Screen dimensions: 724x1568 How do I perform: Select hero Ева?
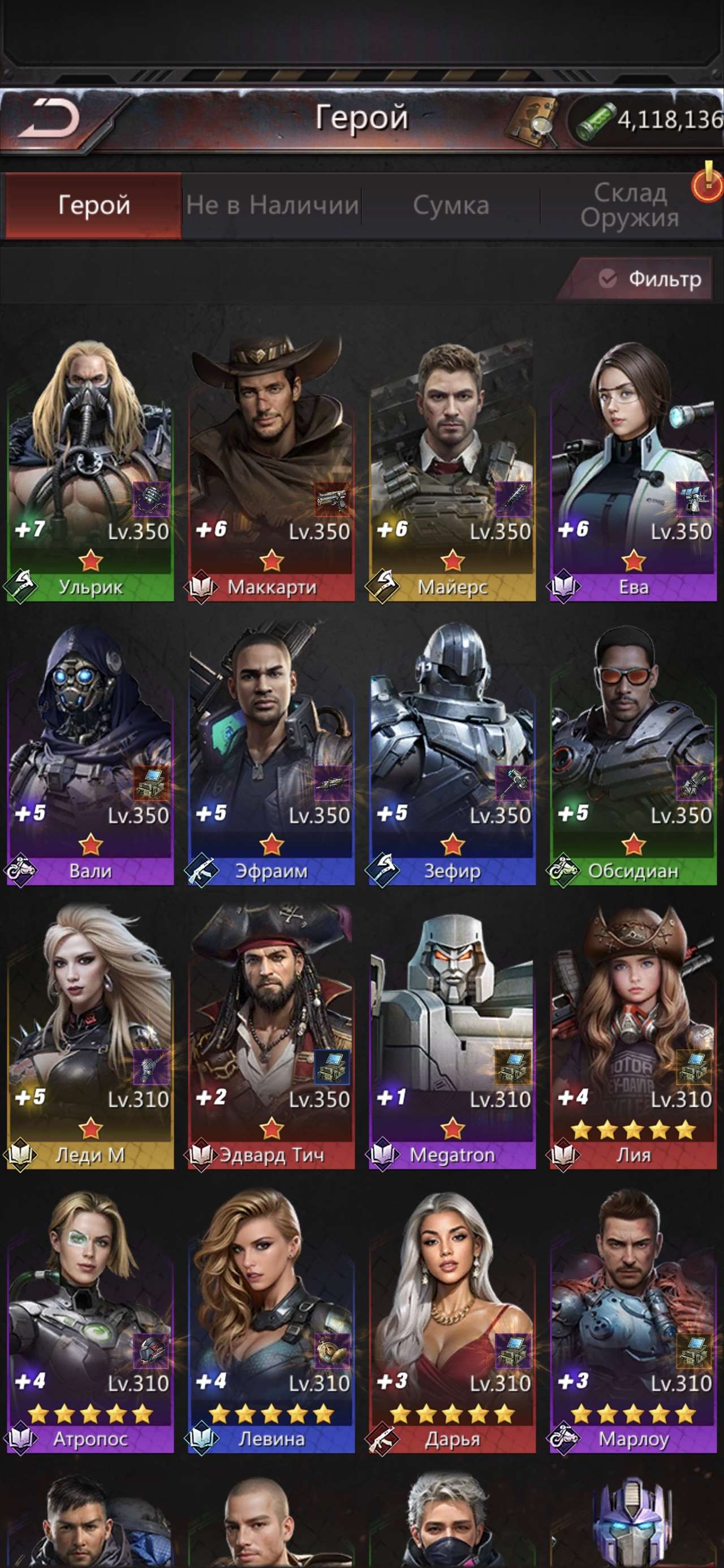click(x=633, y=469)
